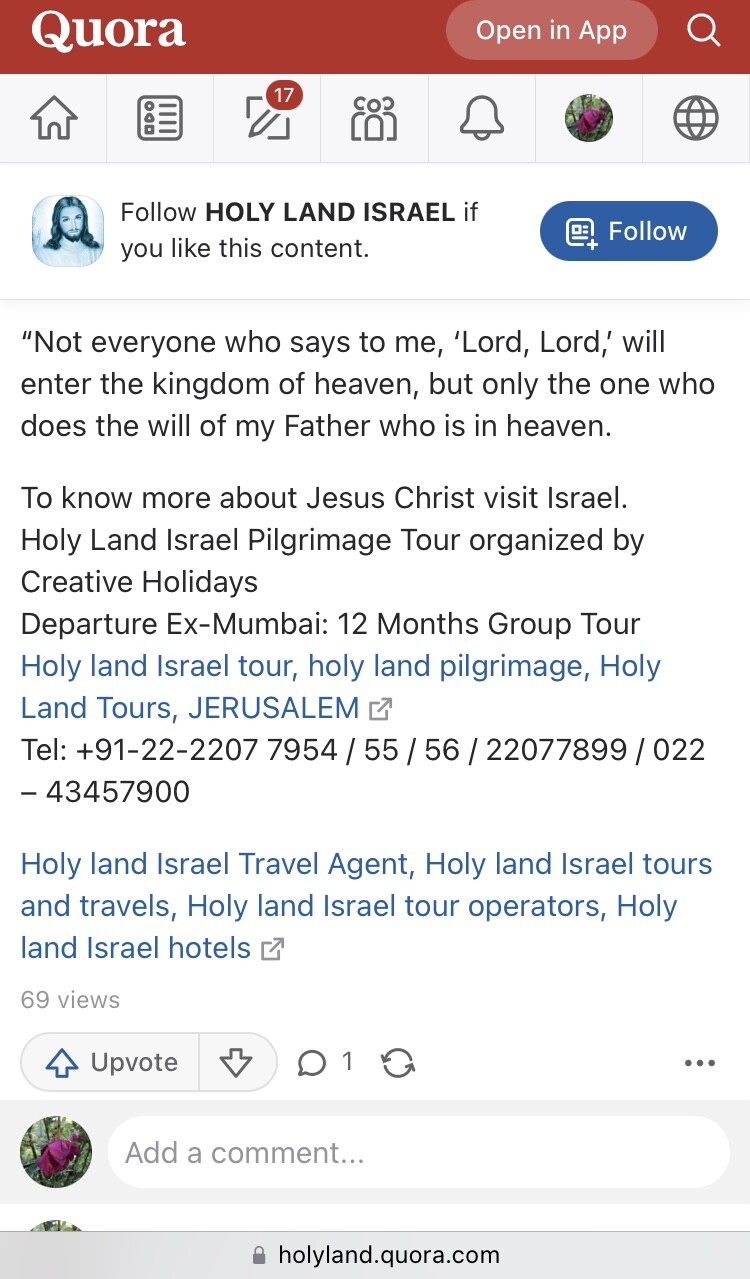Open your profile picture in the toolbar
750x1279 pixels.
coord(589,119)
